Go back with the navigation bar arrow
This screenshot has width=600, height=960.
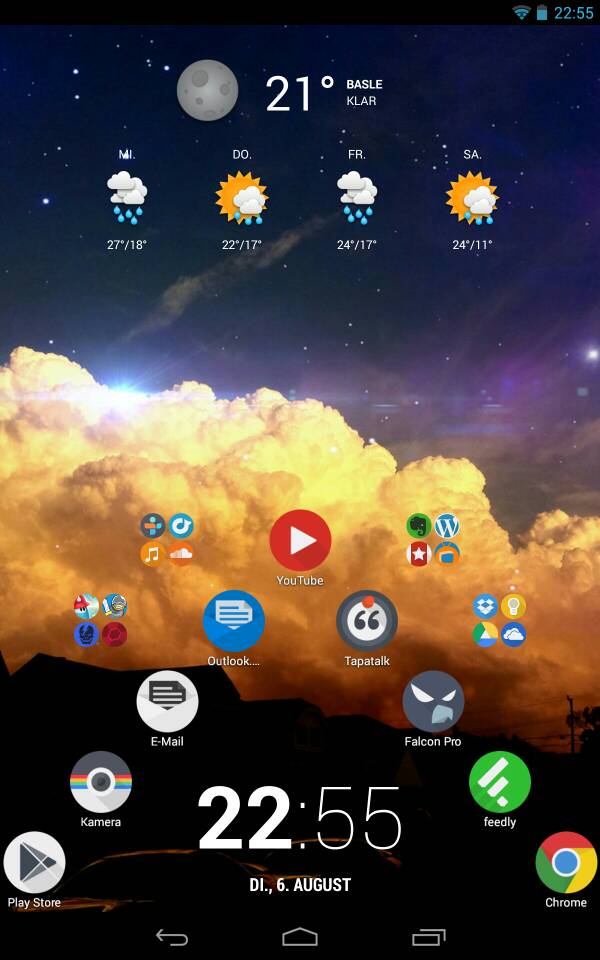[x=171, y=937]
